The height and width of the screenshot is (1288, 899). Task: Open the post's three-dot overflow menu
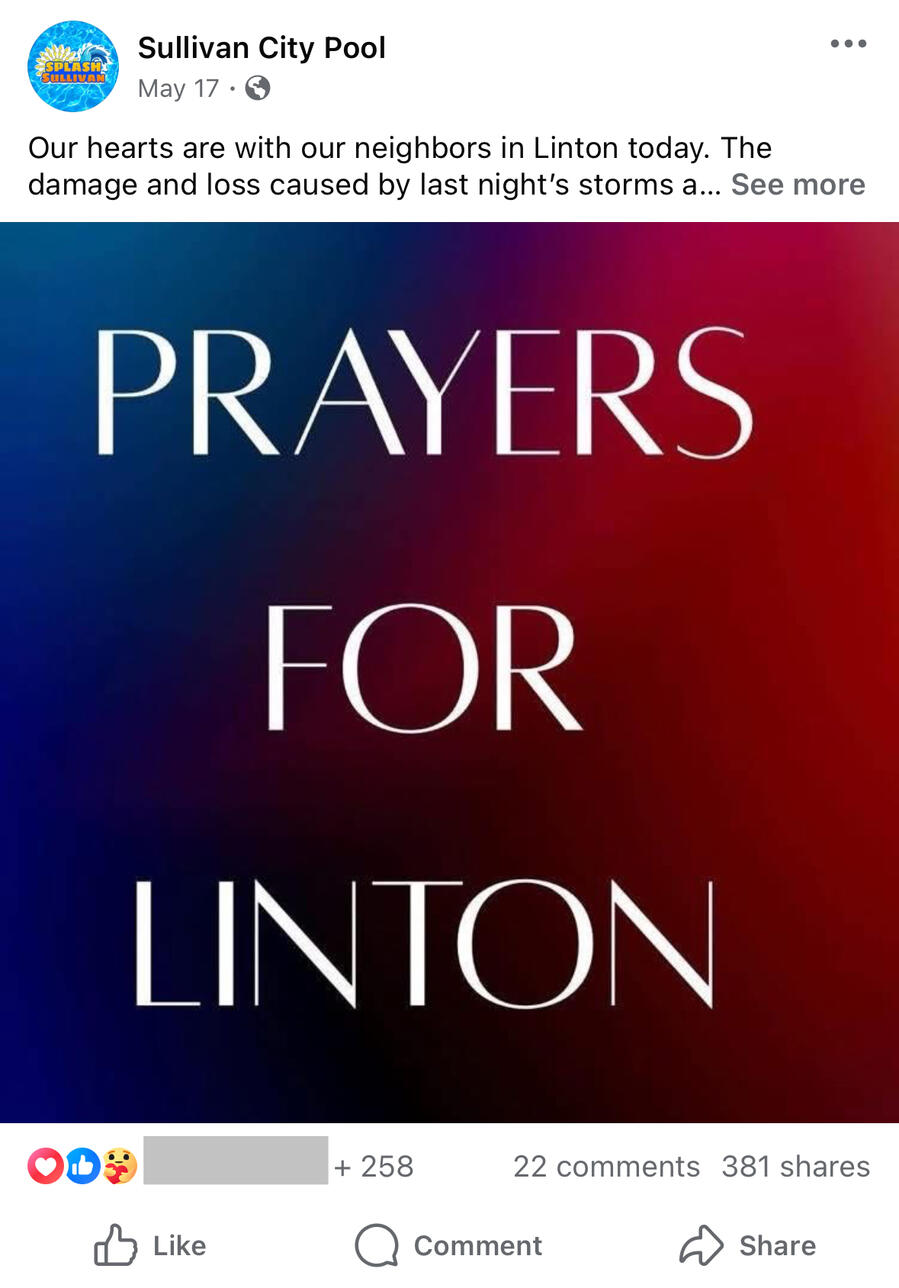pos(848,44)
